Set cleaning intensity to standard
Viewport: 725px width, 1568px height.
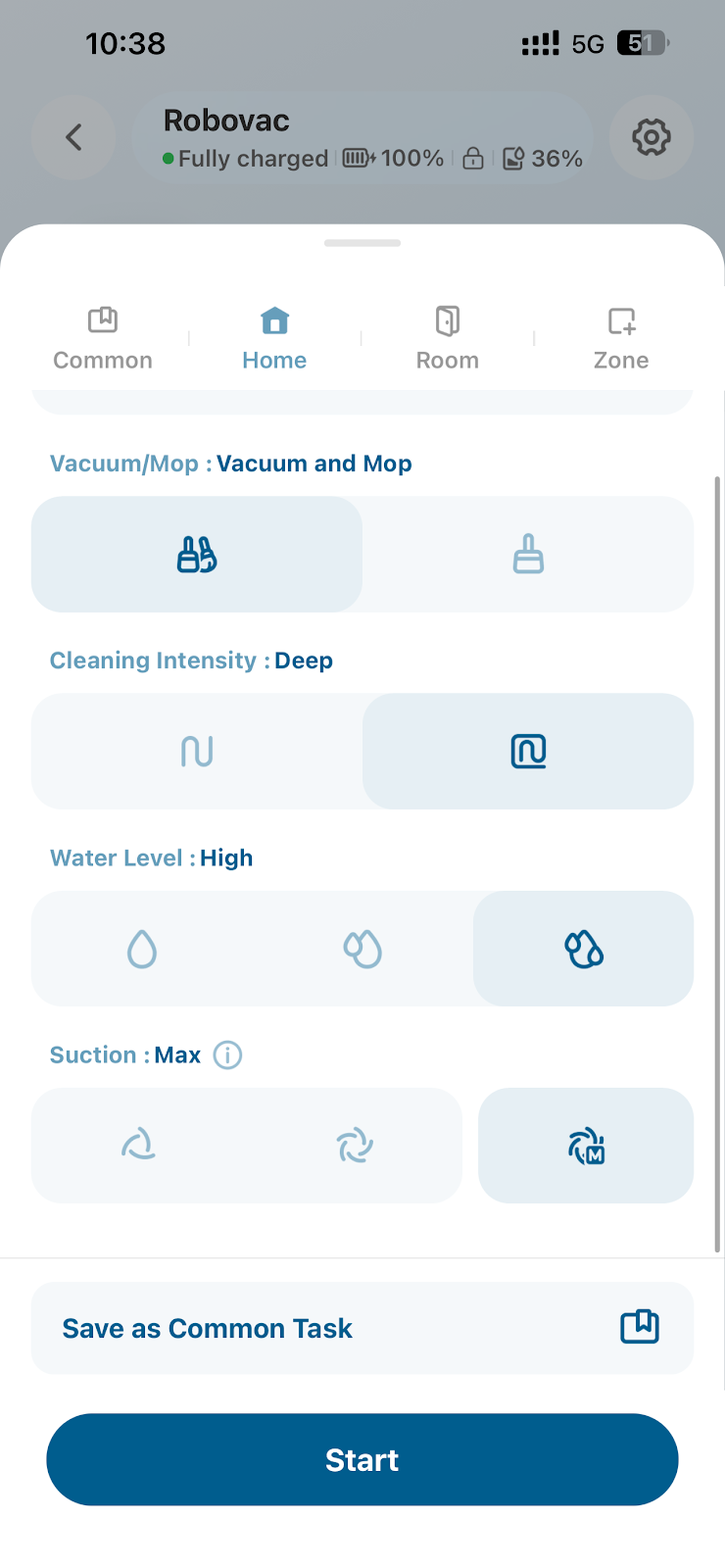[197, 752]
